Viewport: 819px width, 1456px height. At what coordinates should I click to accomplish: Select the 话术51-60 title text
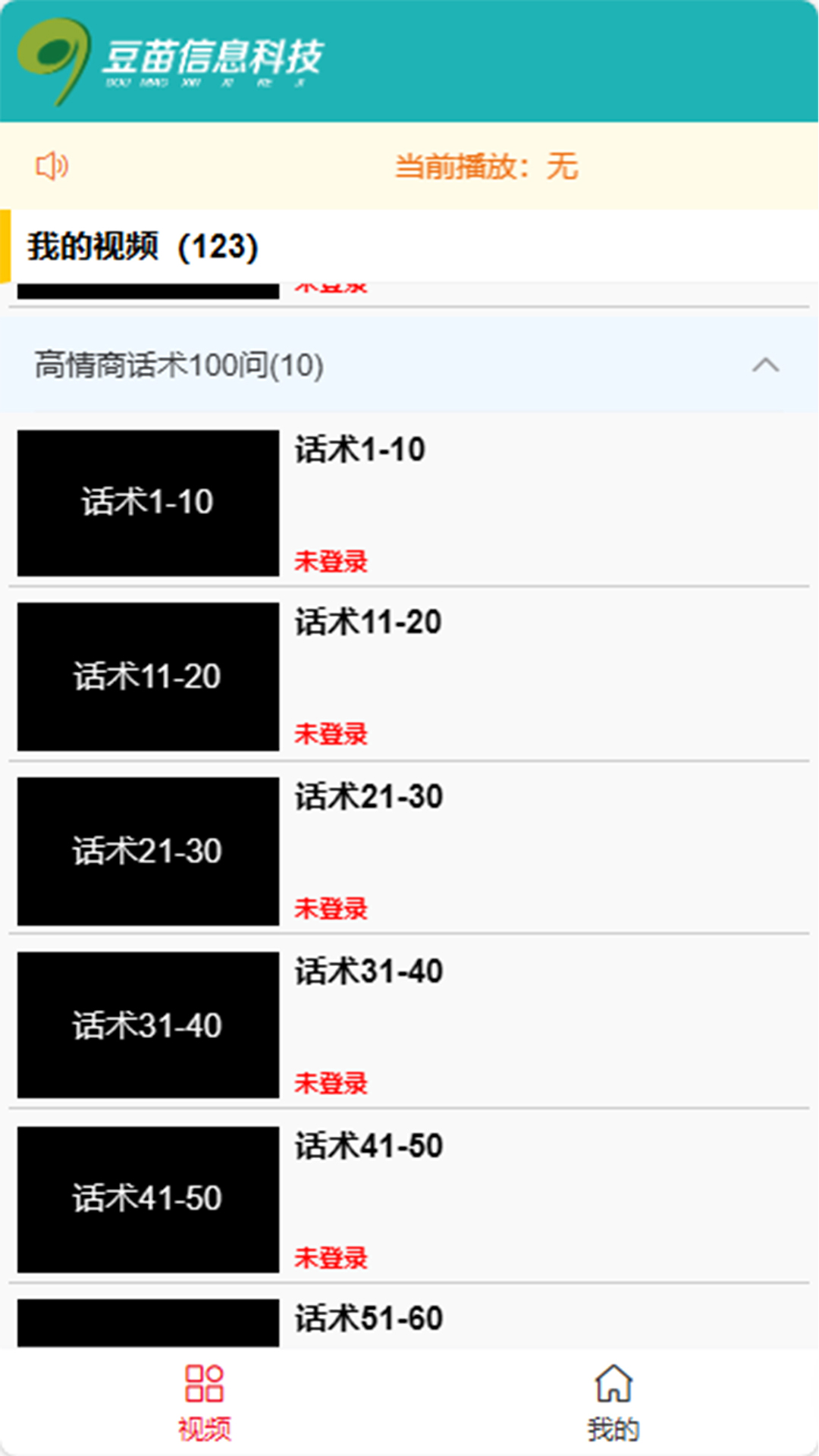click(x=368, y=1318)
